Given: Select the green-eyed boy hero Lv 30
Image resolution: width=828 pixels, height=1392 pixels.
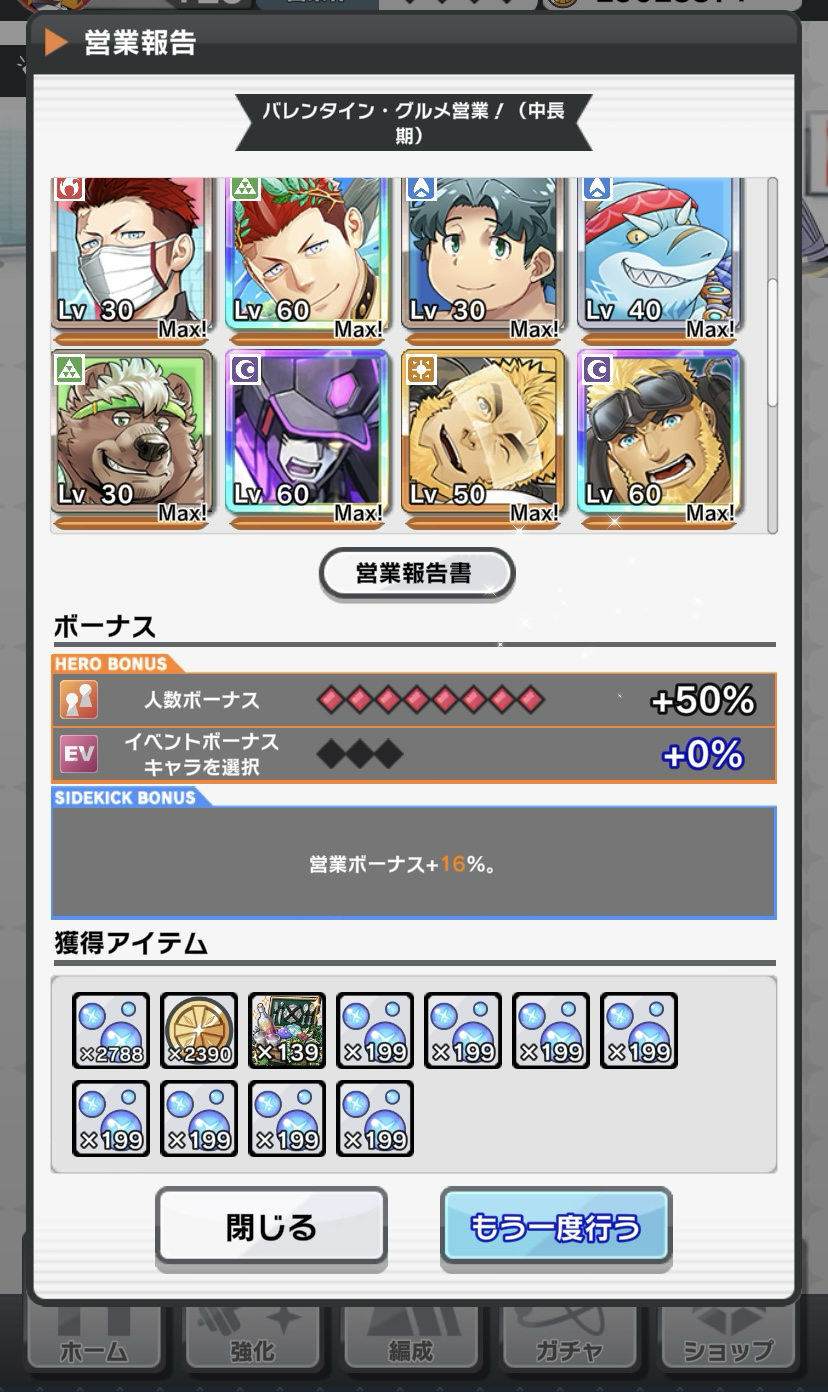Looking at the screenshot, I should (484, 256).
